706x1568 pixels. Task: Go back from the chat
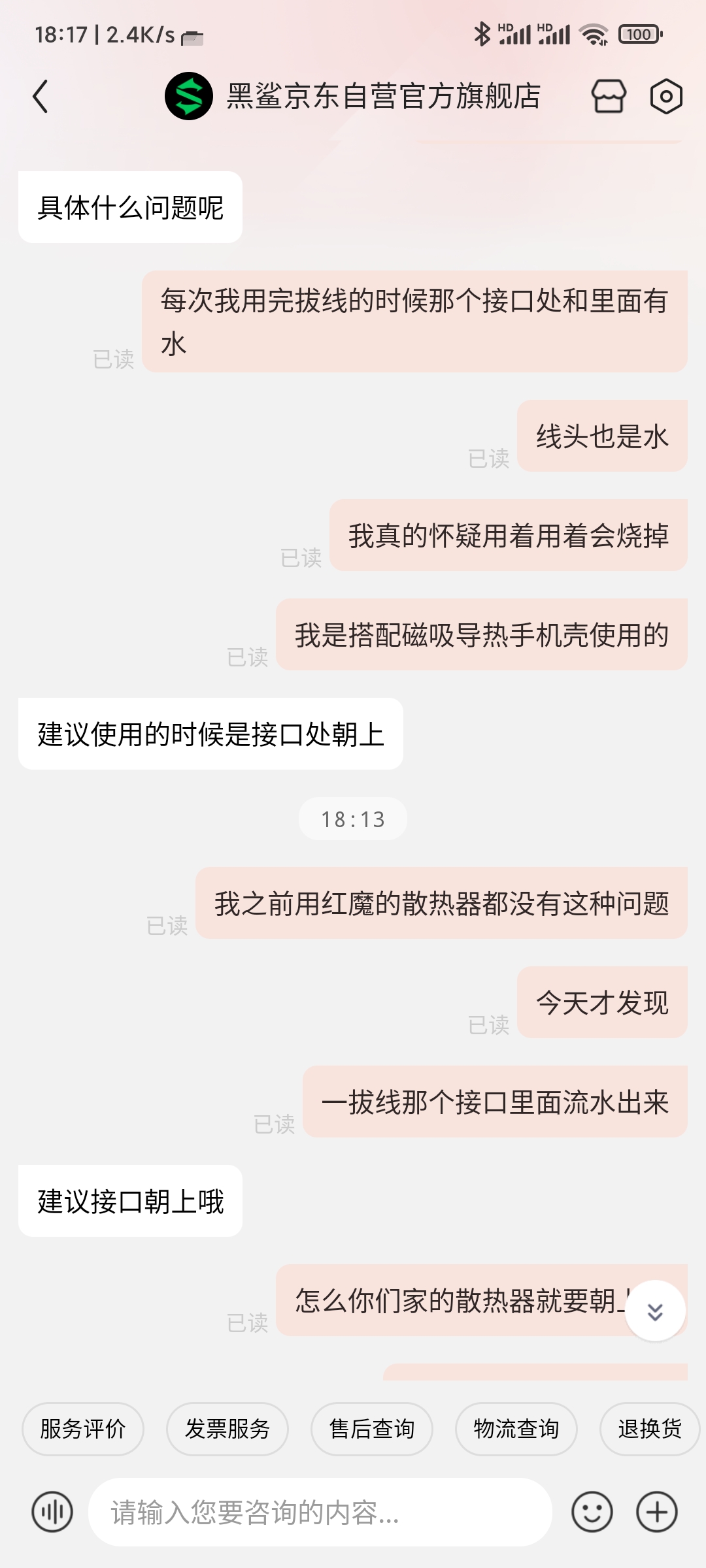(x=41, y=97)
